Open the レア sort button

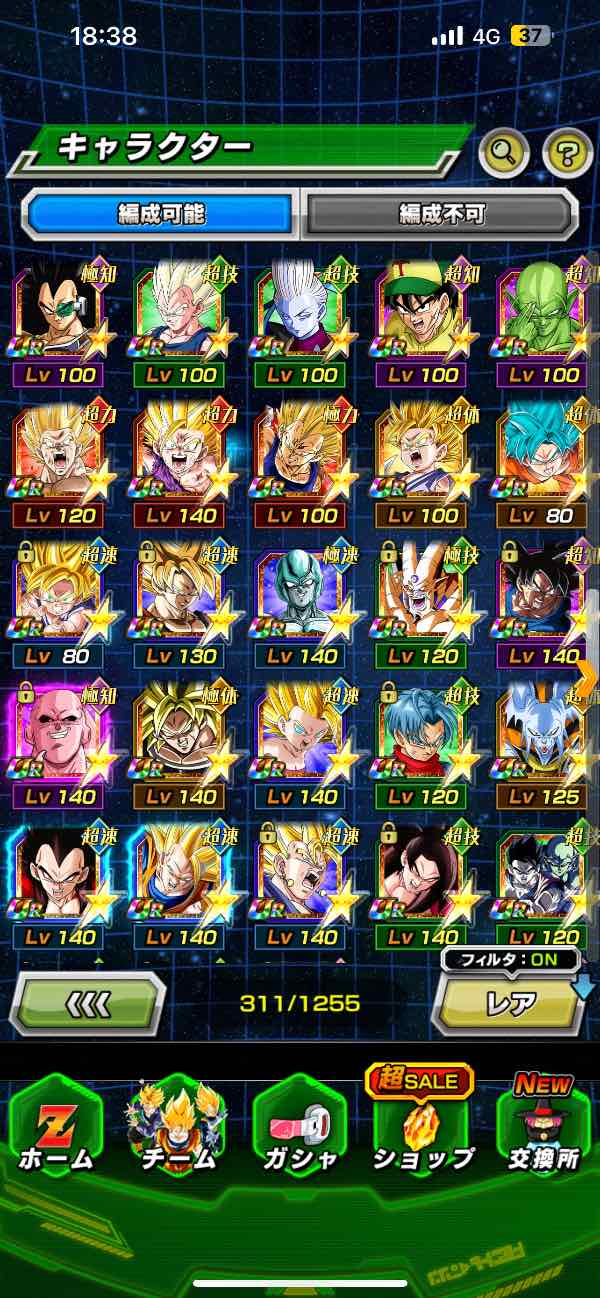tap(510, 1002)
